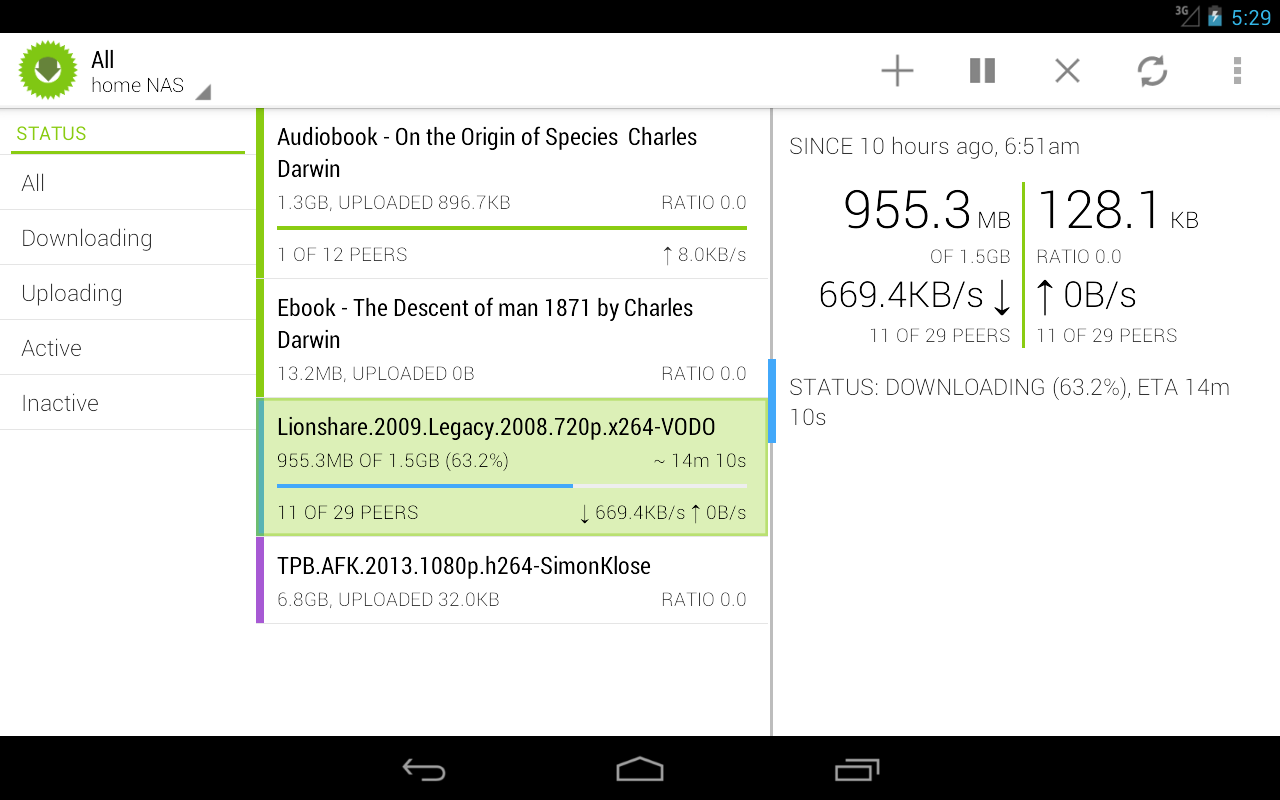Open the Lionshare.2009.Legacy torrent row
1280x800 pixels.
[x=512, y=468]
